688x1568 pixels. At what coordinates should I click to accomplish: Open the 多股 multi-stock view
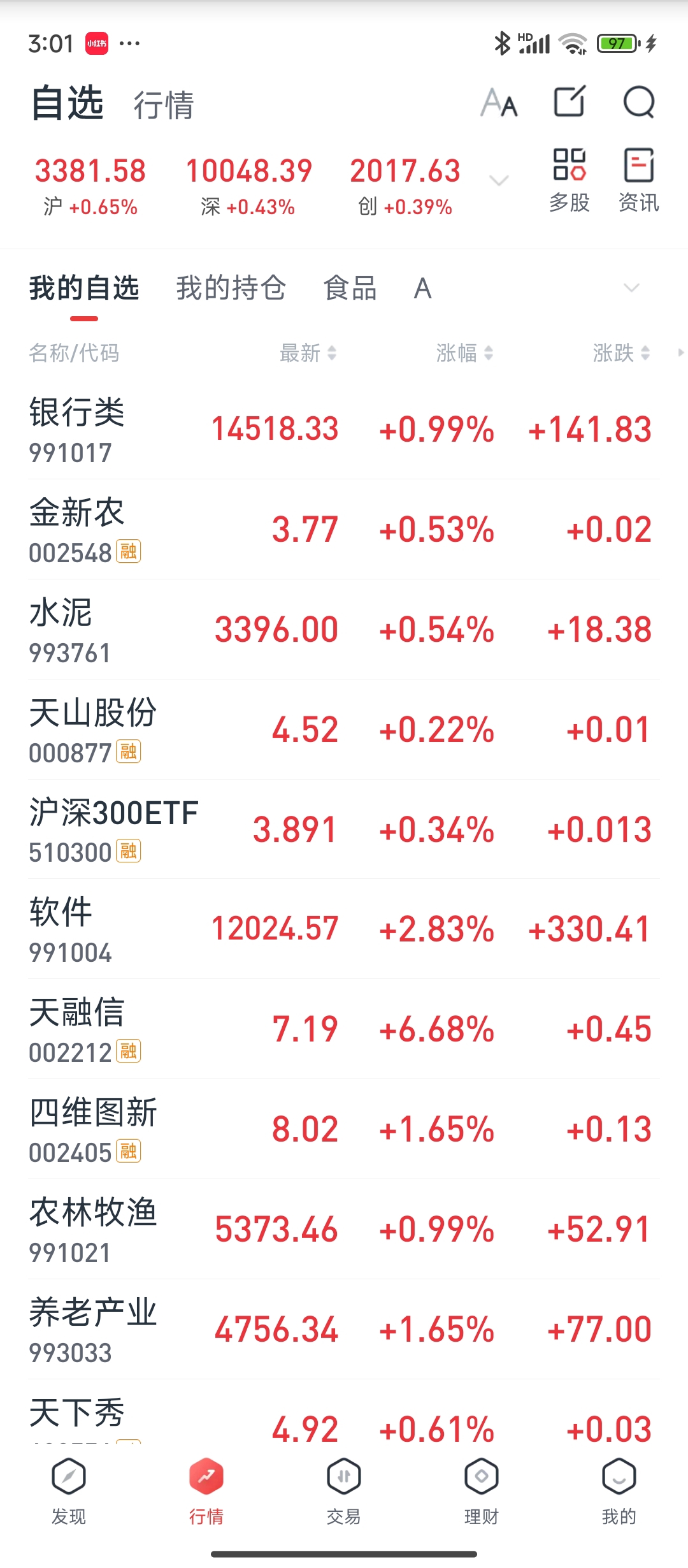569,180
